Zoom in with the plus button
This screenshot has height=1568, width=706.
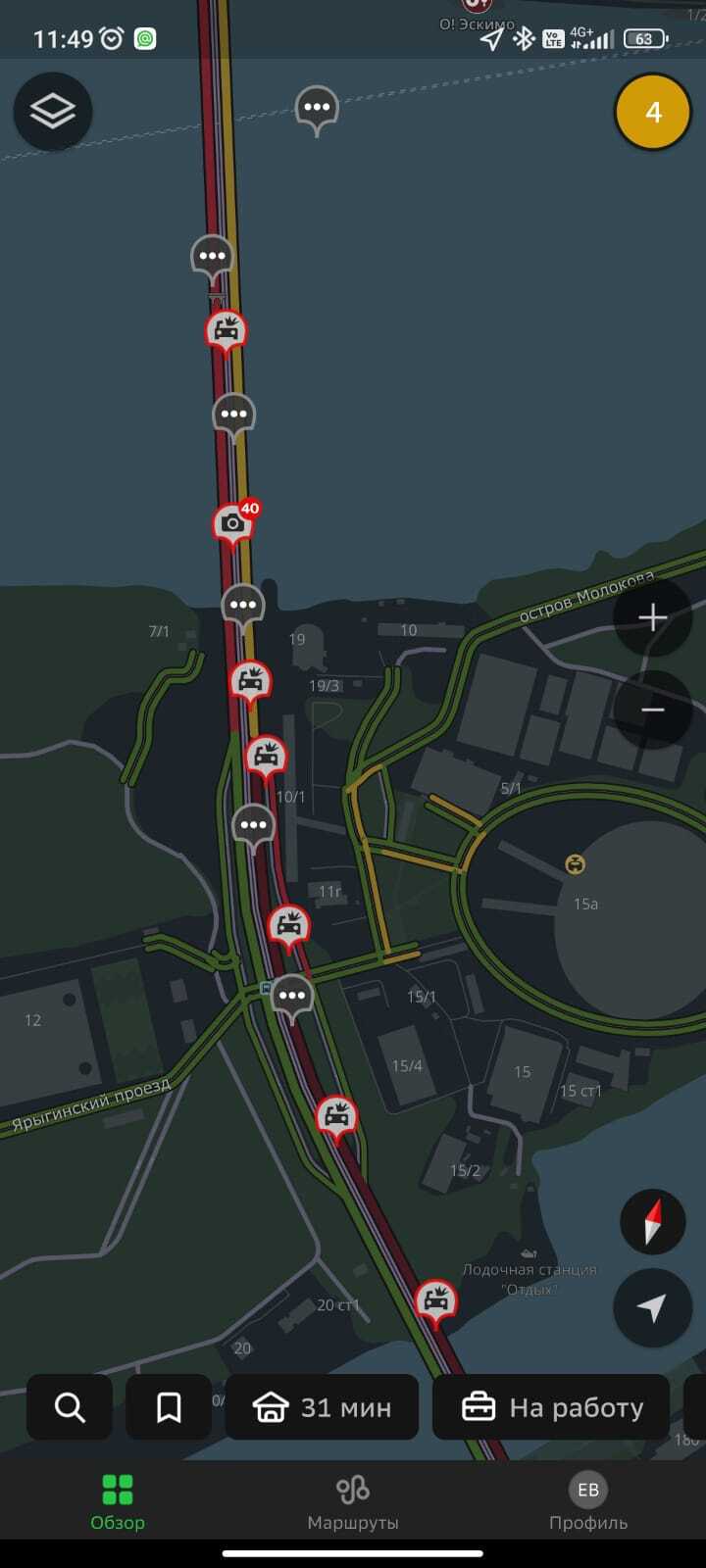pyautogui.click(x=652, y=617)
